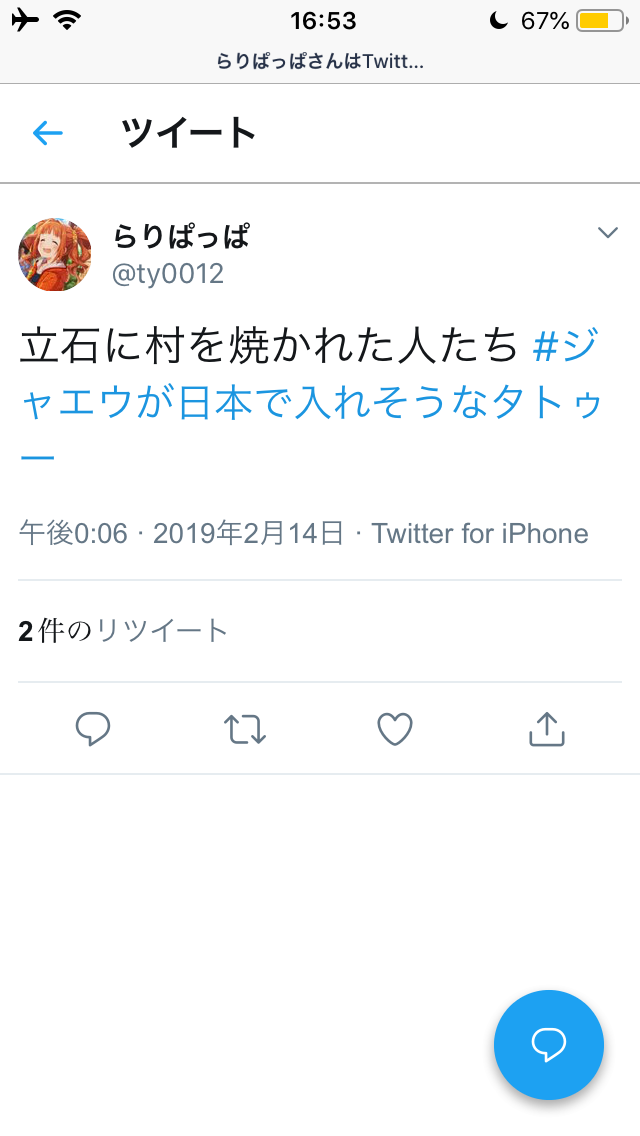Image resolution: width=640 pixels, height=1136 pixels.
Task: Expand the tweet options chevron
Action: (607, 233)
